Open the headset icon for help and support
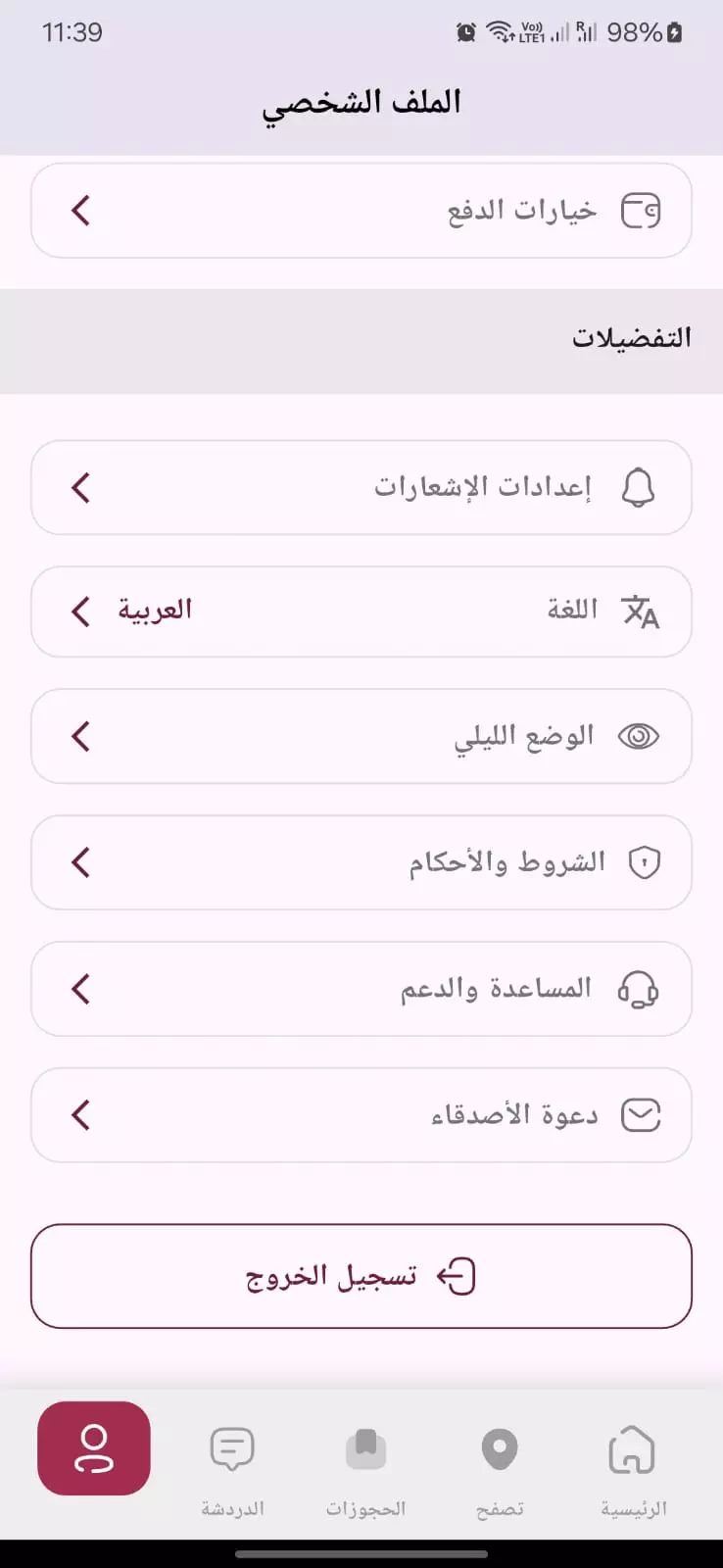This screenshot has height=1568, width=723. click(x=641, y=988)
